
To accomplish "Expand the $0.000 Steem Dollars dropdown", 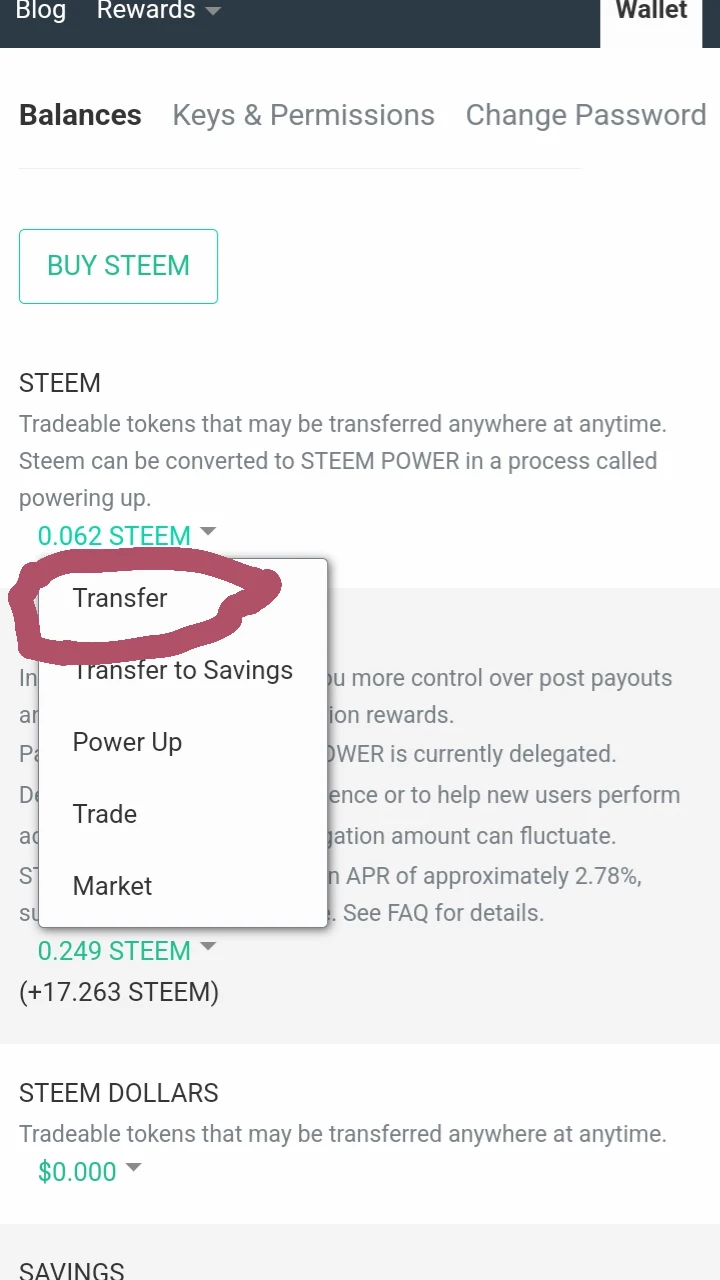I will [x=89, y=1171].
